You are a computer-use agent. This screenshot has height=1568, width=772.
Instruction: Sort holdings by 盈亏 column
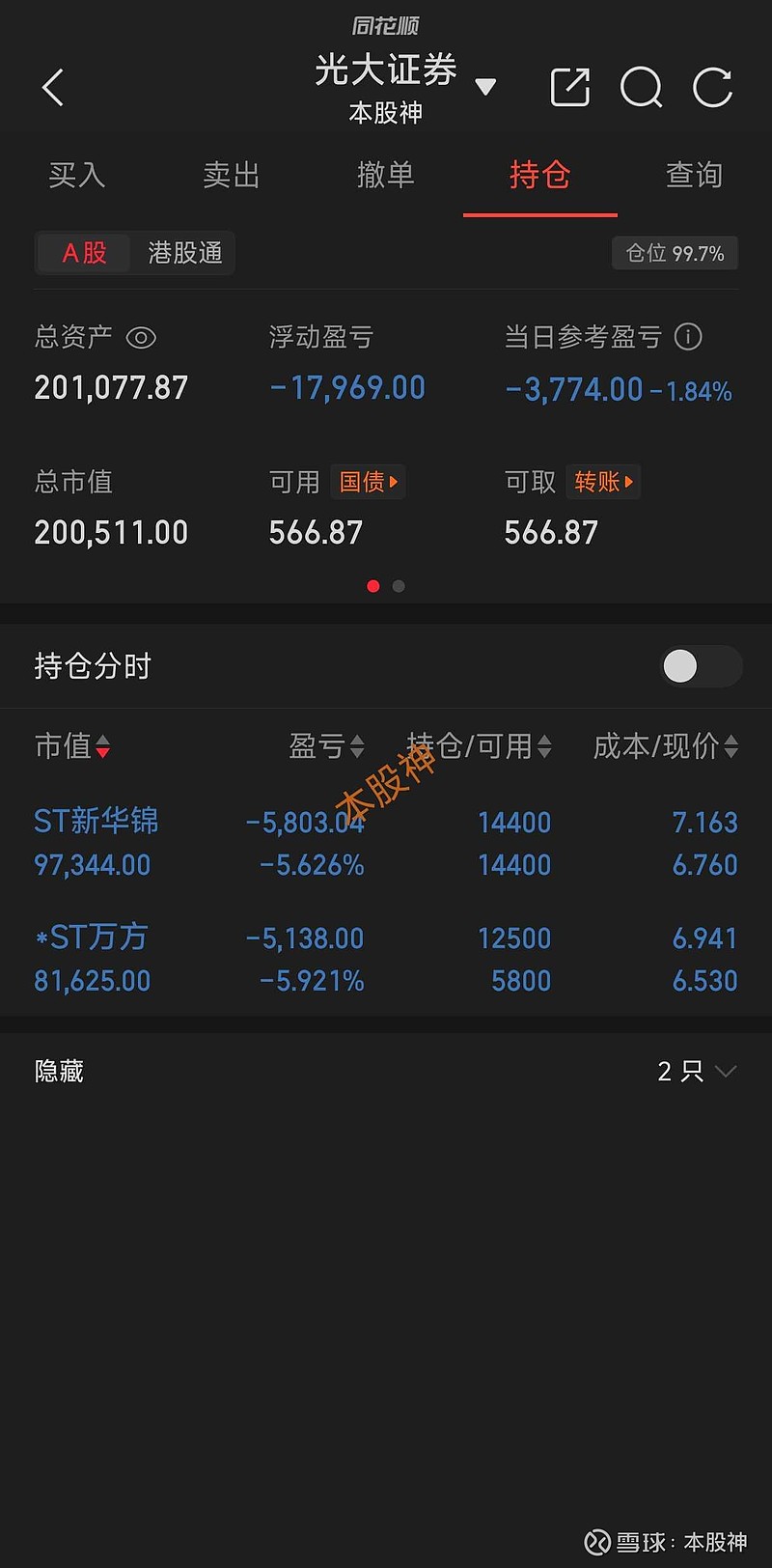(326, 746)
